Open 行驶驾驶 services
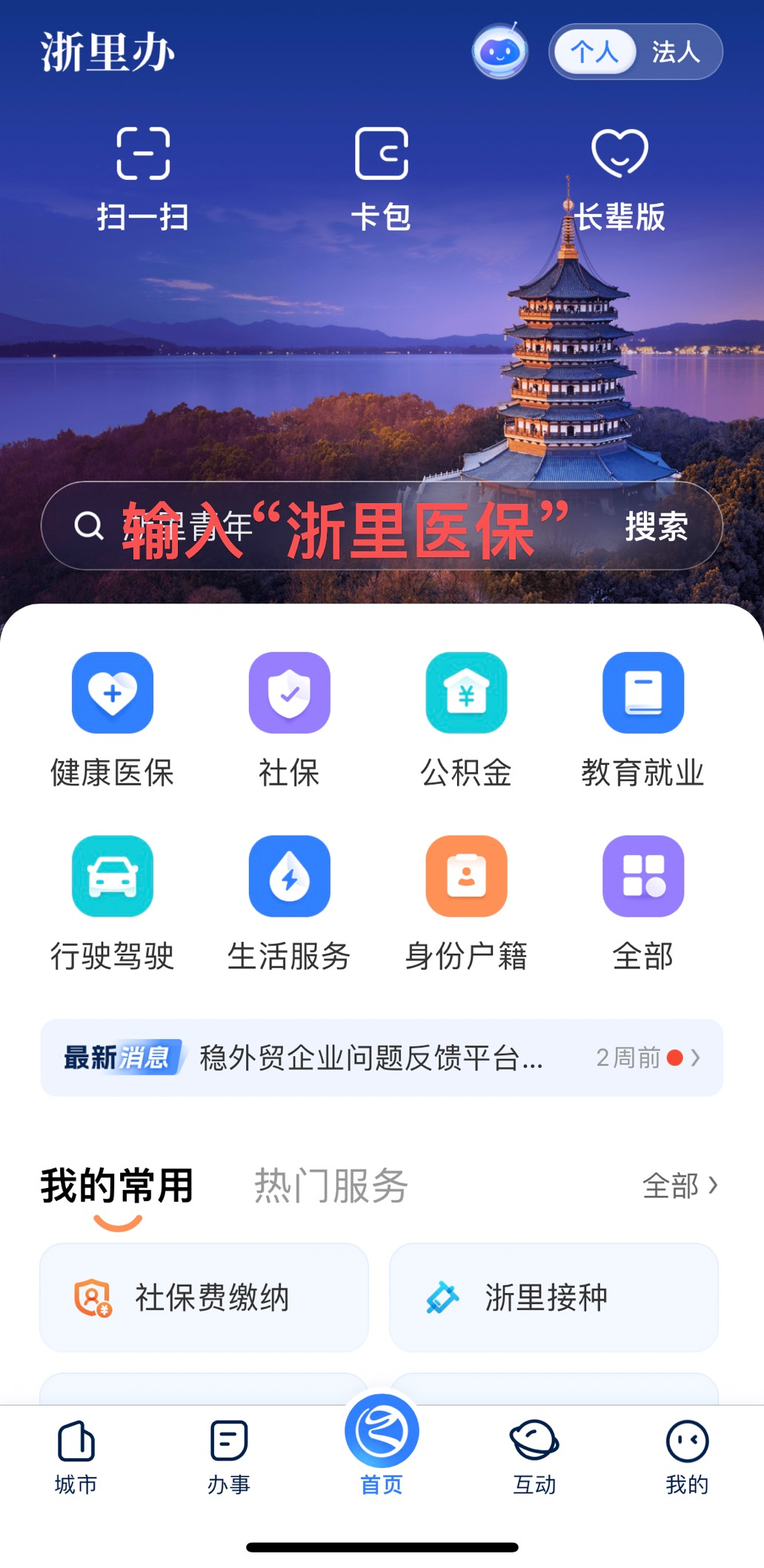The height and width of the screenshot is (1568, 764). [113, 901]
